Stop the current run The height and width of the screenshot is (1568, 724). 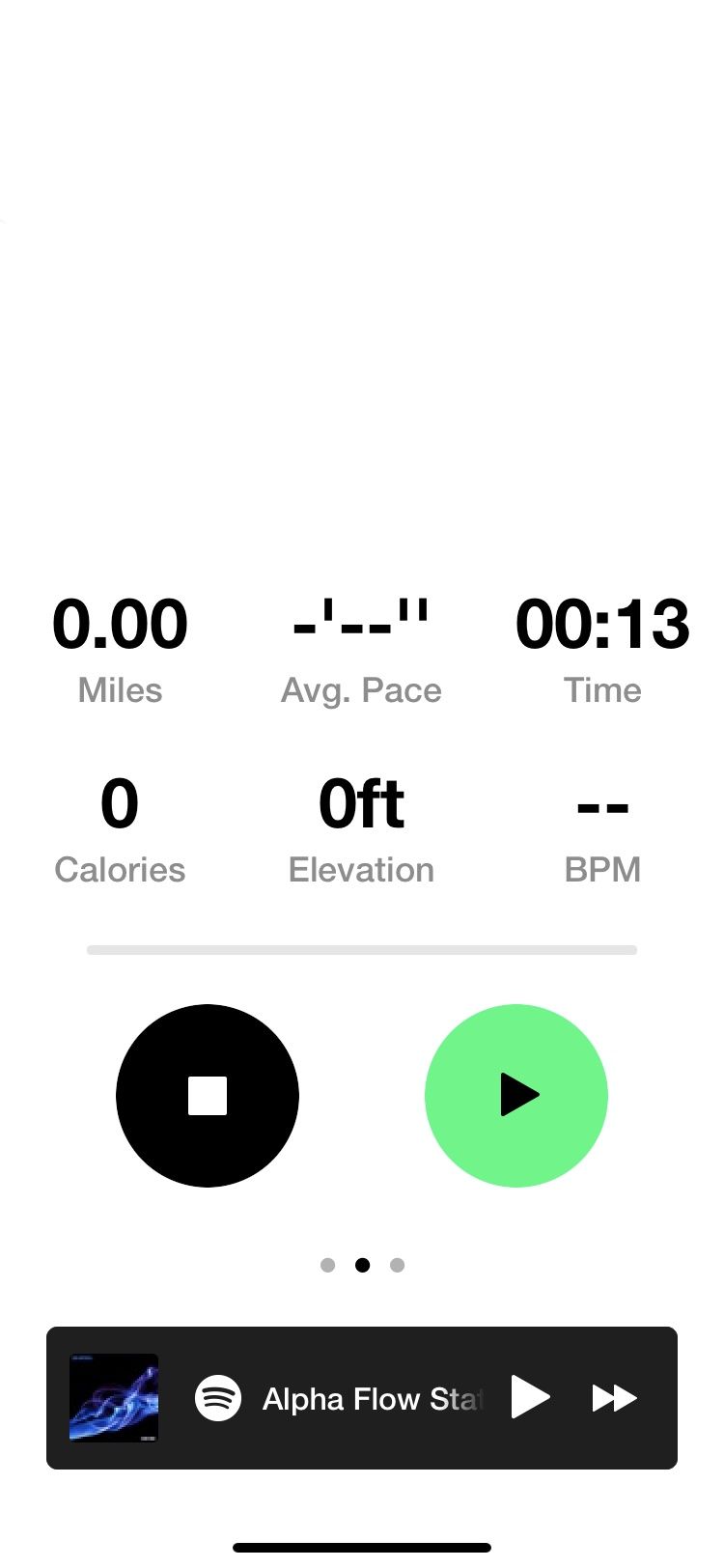point(208,1096)
